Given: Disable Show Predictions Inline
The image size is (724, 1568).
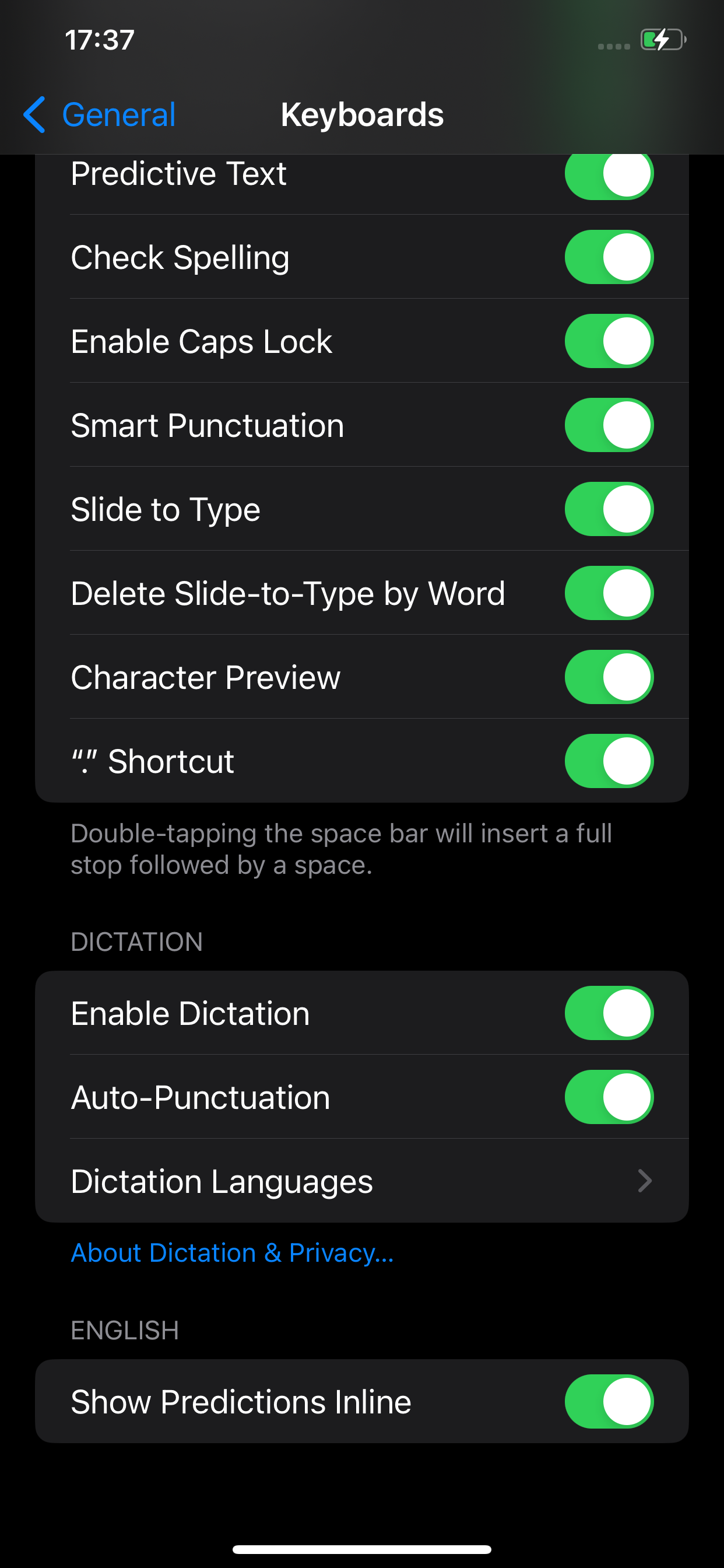Looking at the screenshot, I should tap(609, 1401).
